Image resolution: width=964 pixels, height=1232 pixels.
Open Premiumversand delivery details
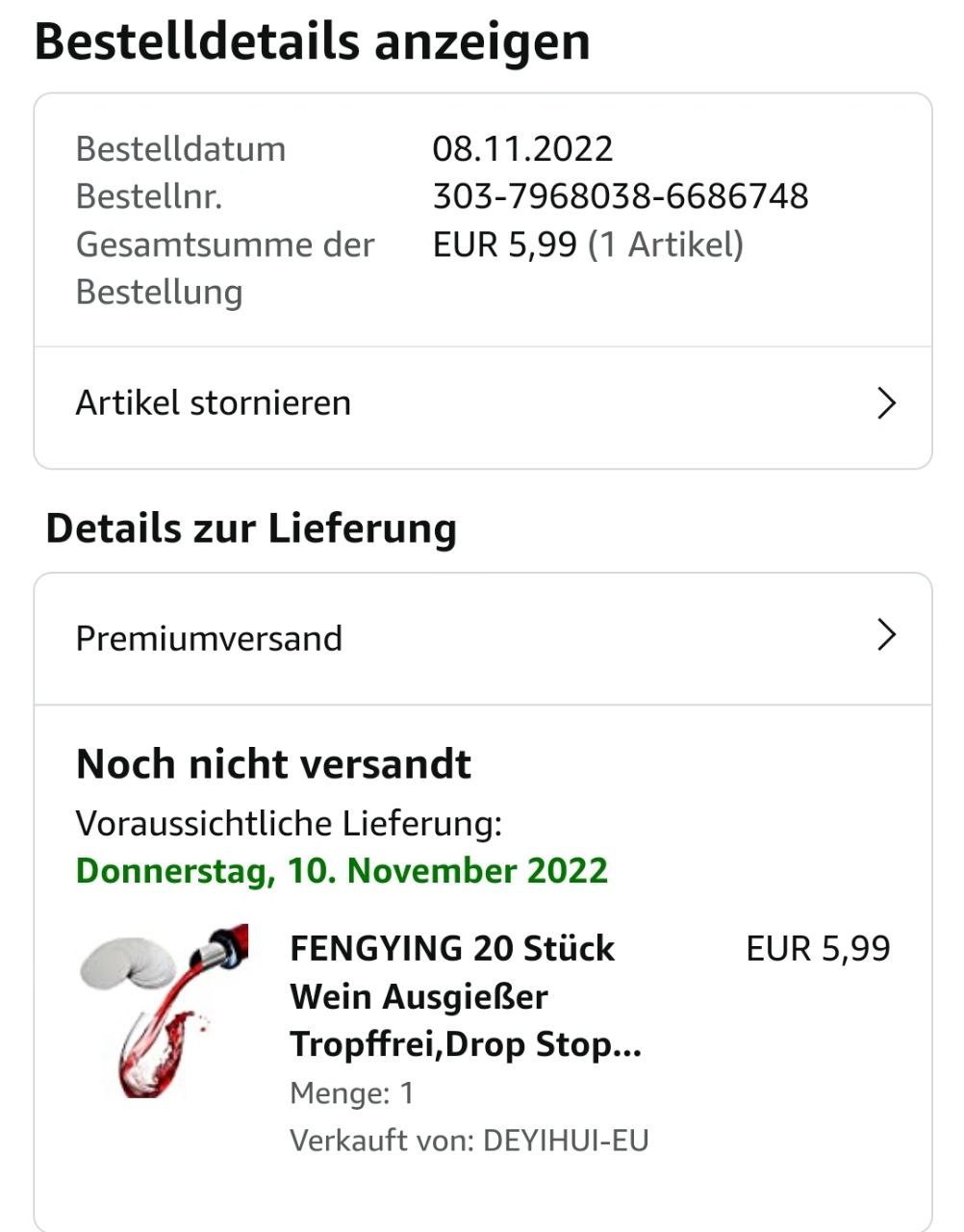tap(482, 638)
